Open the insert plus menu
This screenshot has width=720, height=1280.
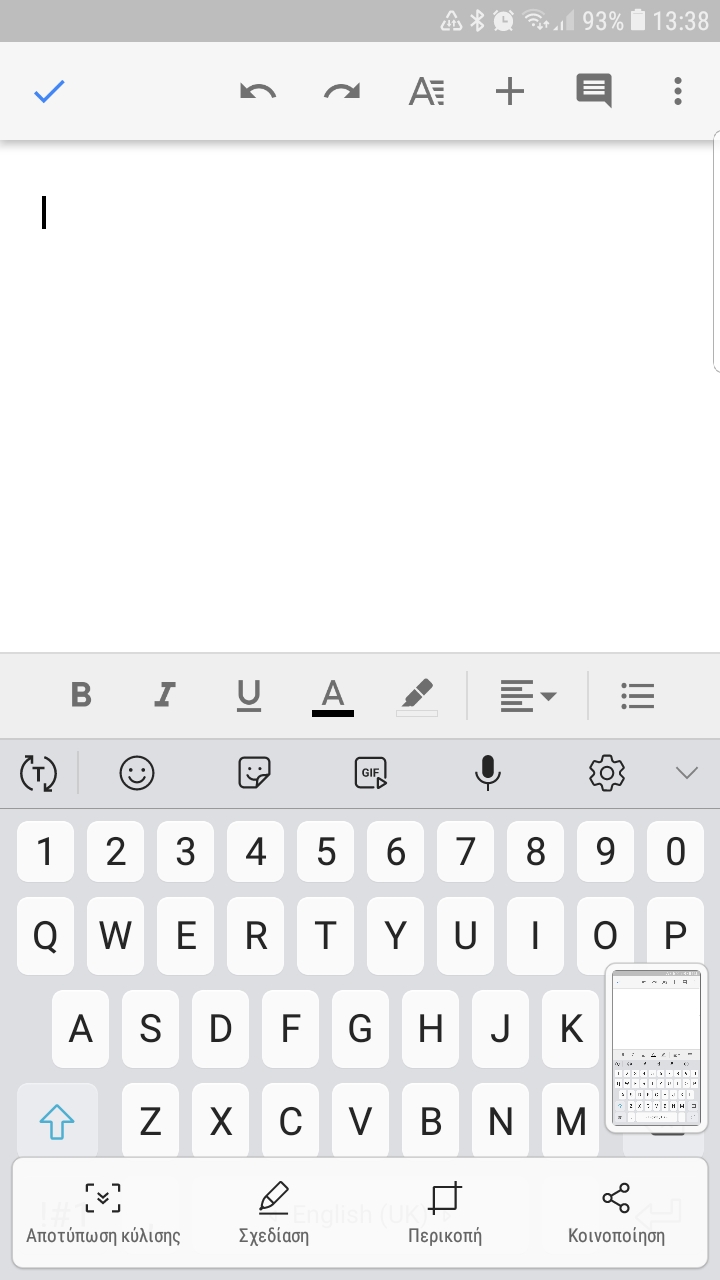pos(510,92)
